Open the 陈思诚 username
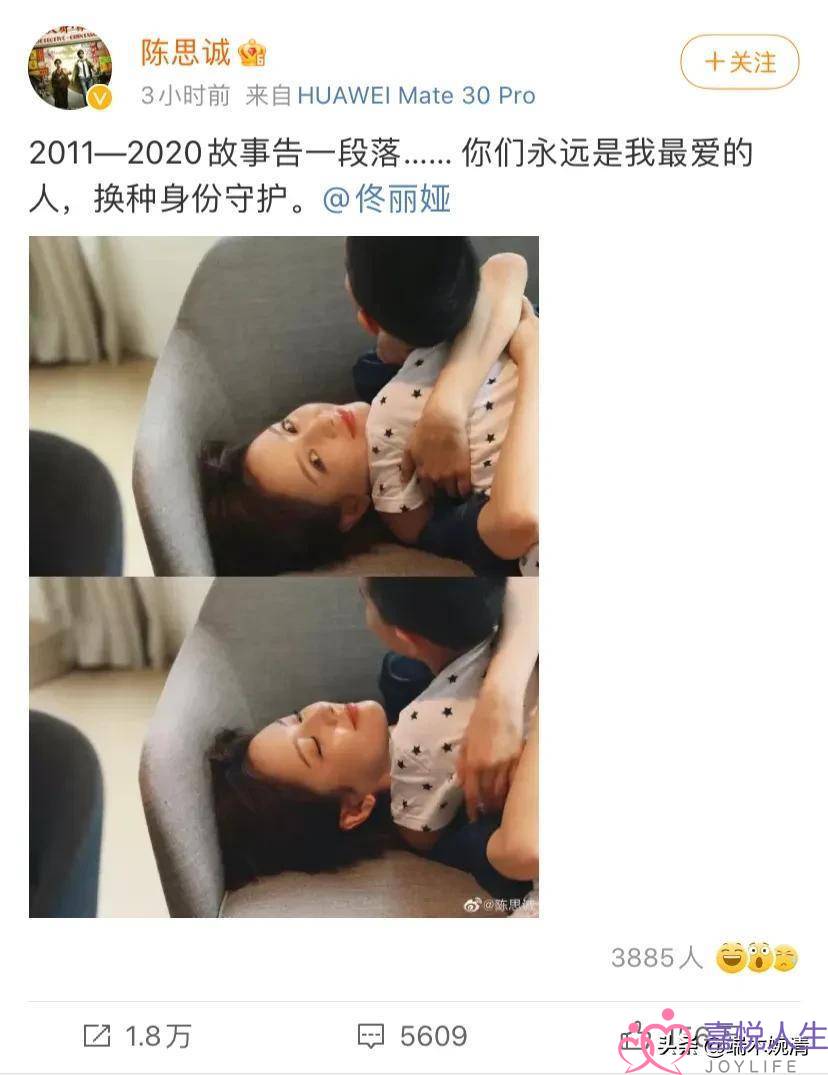The image size is (828, 1075). (185, 52)
